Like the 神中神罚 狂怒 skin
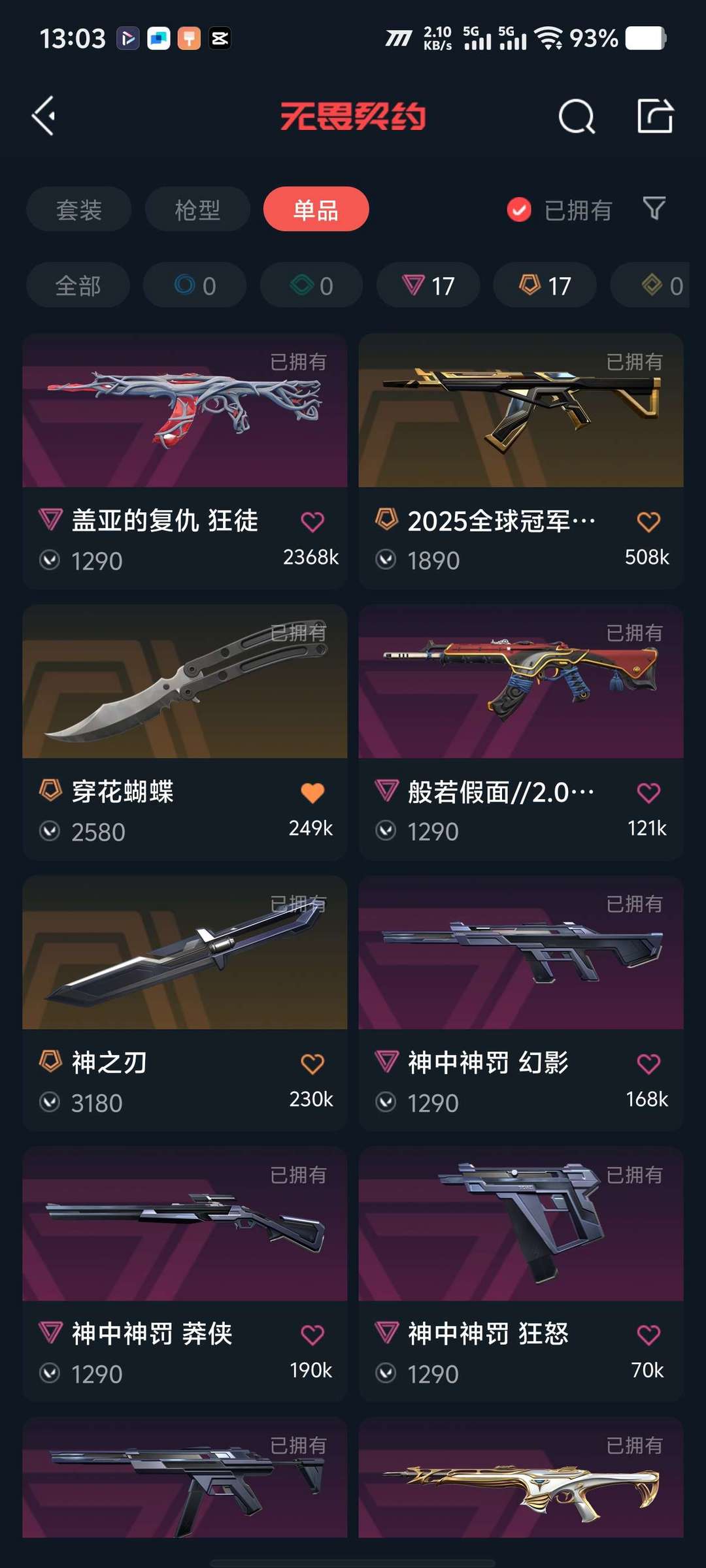The image size is (706, 1568). pyautogui.click(x=648, y=1334)
